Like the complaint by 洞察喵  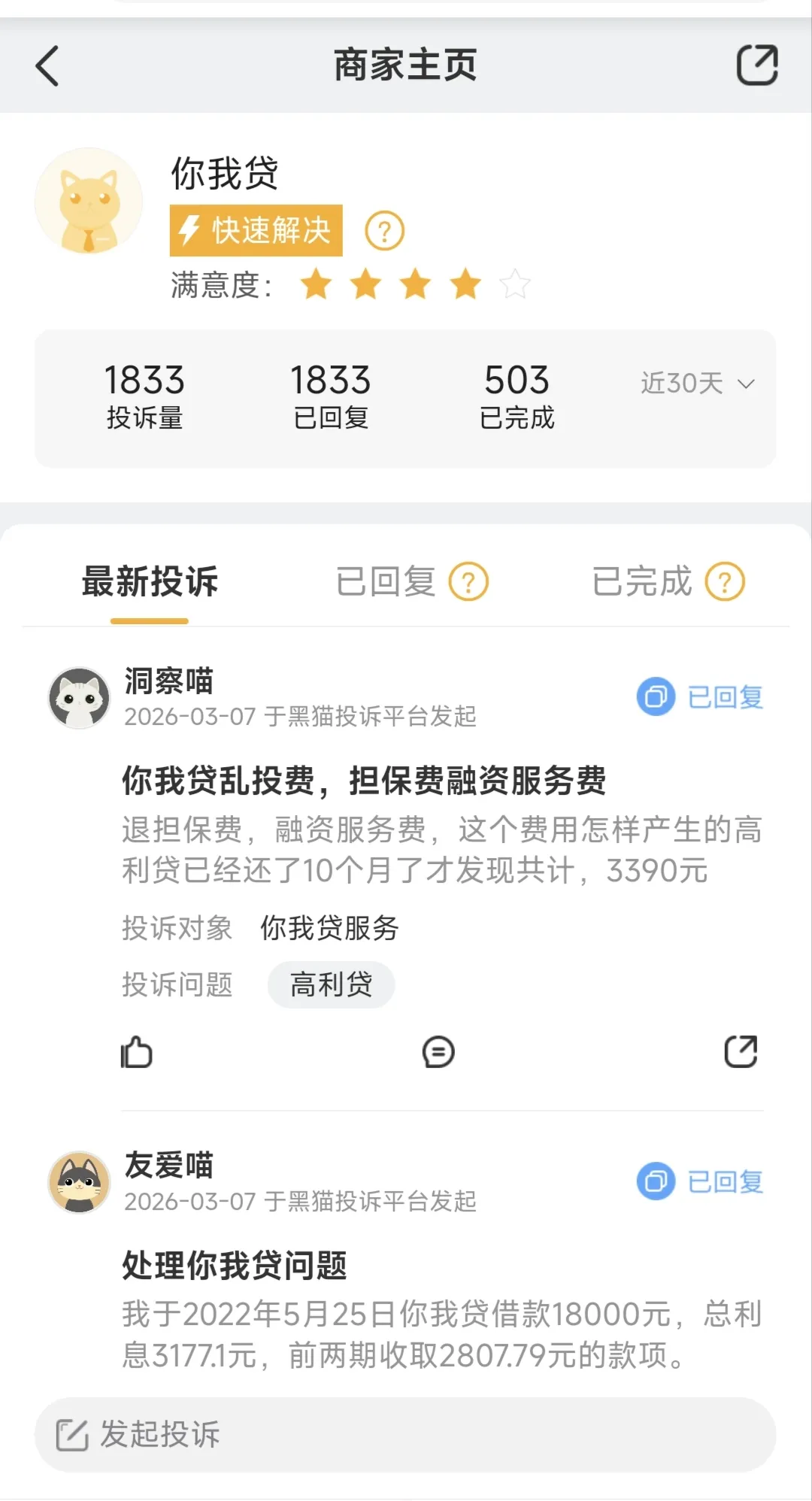pos(137,1052)
